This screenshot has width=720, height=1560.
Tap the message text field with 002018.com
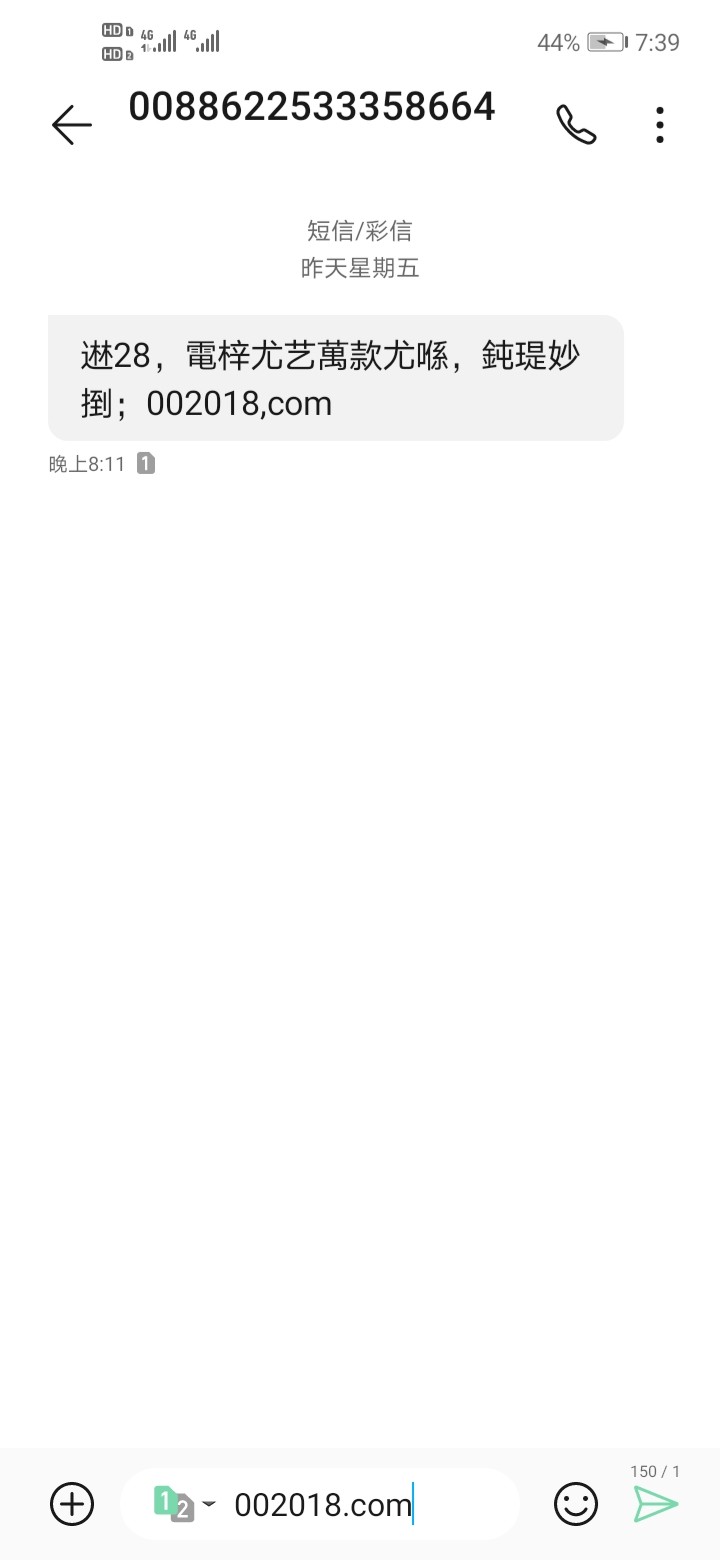point(360,1504)
